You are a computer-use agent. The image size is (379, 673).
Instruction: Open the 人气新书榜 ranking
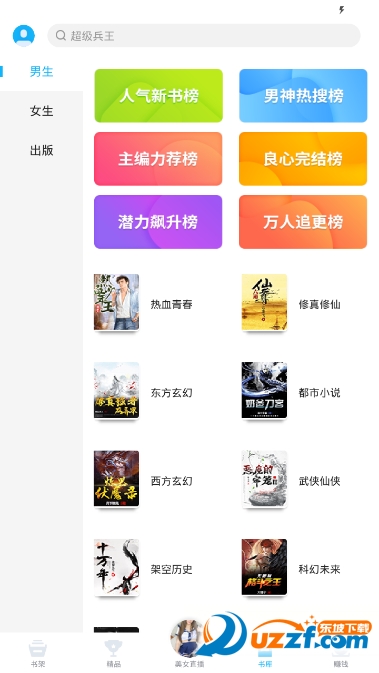tap(158, 96)
